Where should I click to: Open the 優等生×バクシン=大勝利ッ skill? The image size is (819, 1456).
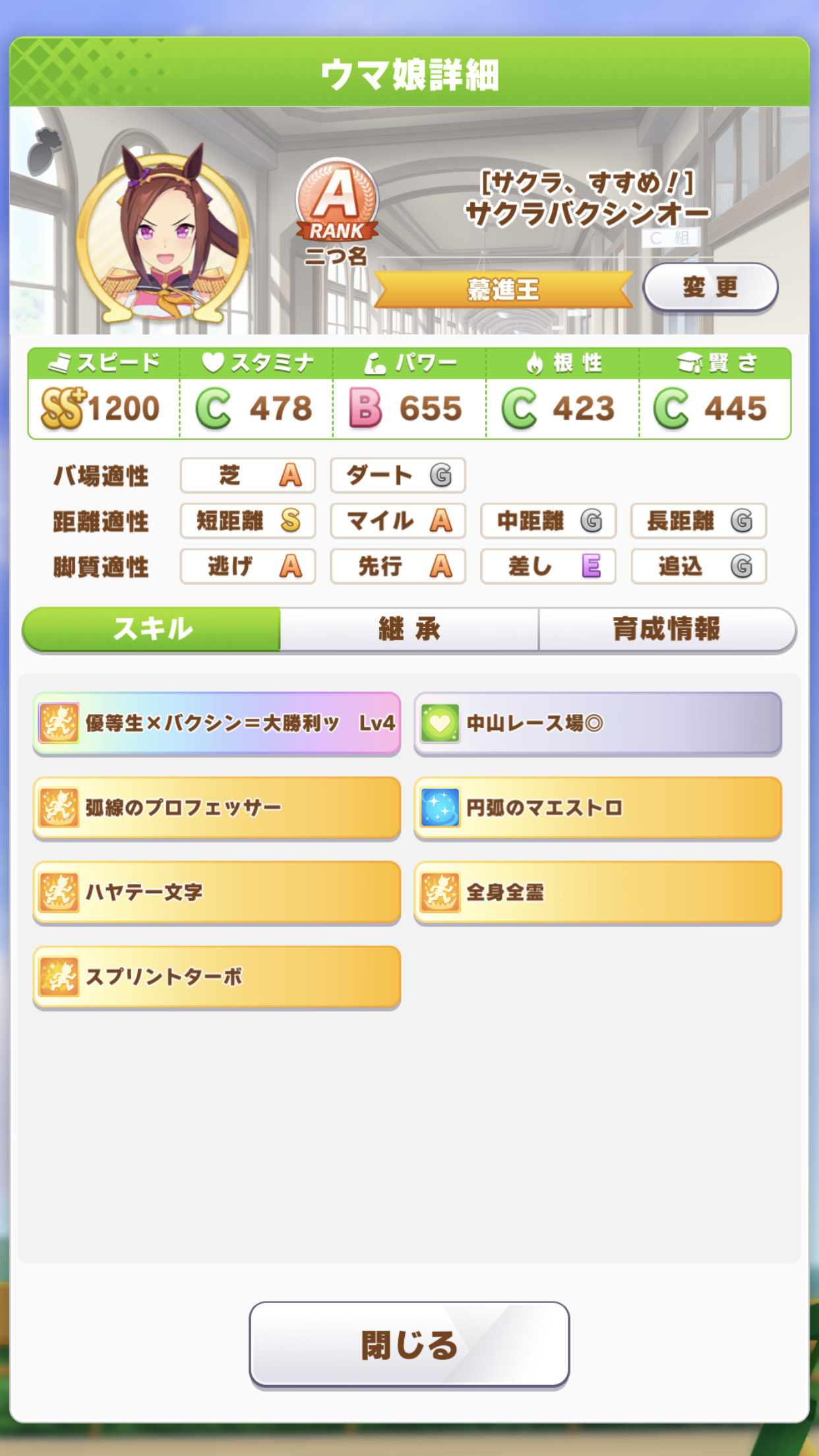[x=217, y=723]
